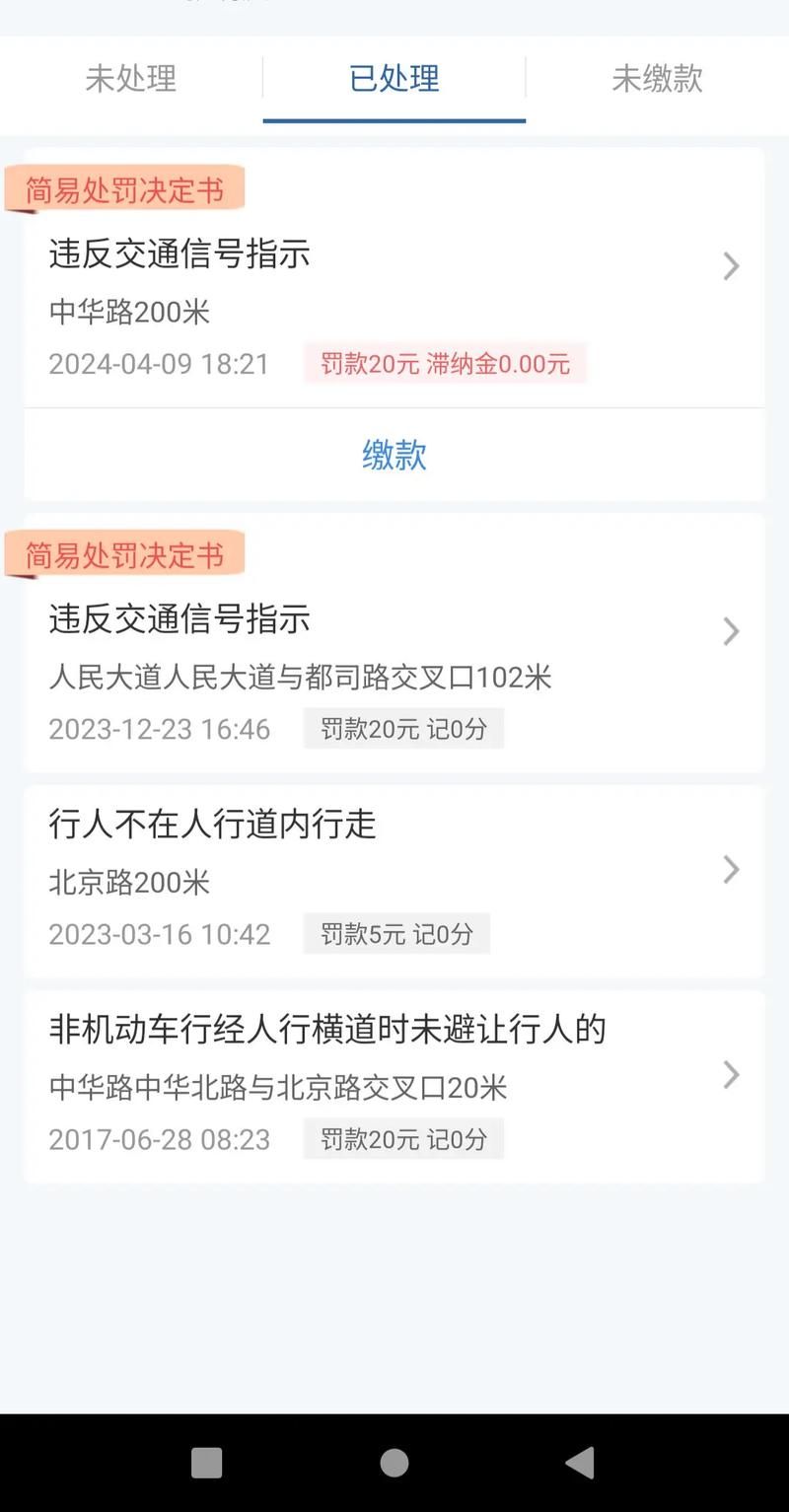Select the 已处理 tab

click(393, 81)
